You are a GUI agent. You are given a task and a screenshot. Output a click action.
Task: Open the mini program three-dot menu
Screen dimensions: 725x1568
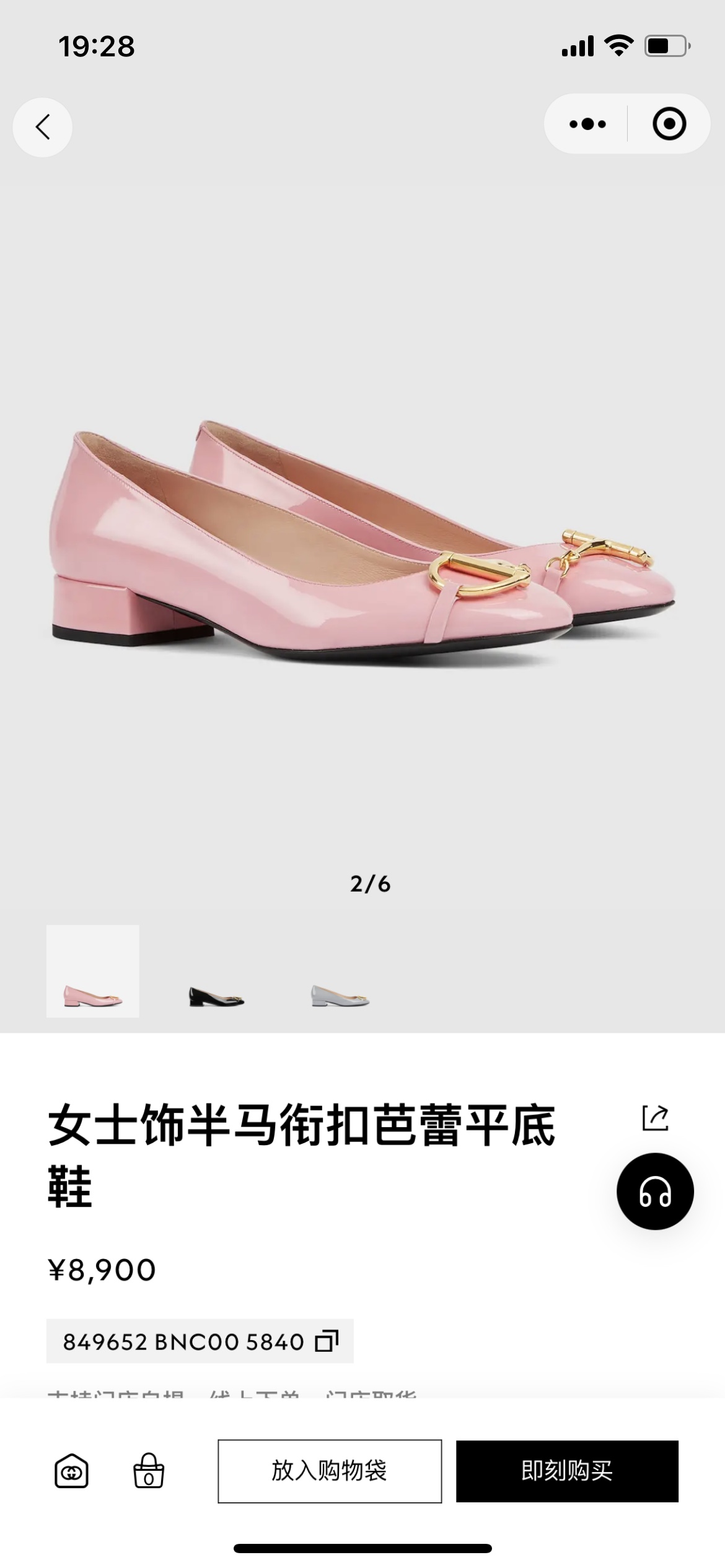point(587,124)
